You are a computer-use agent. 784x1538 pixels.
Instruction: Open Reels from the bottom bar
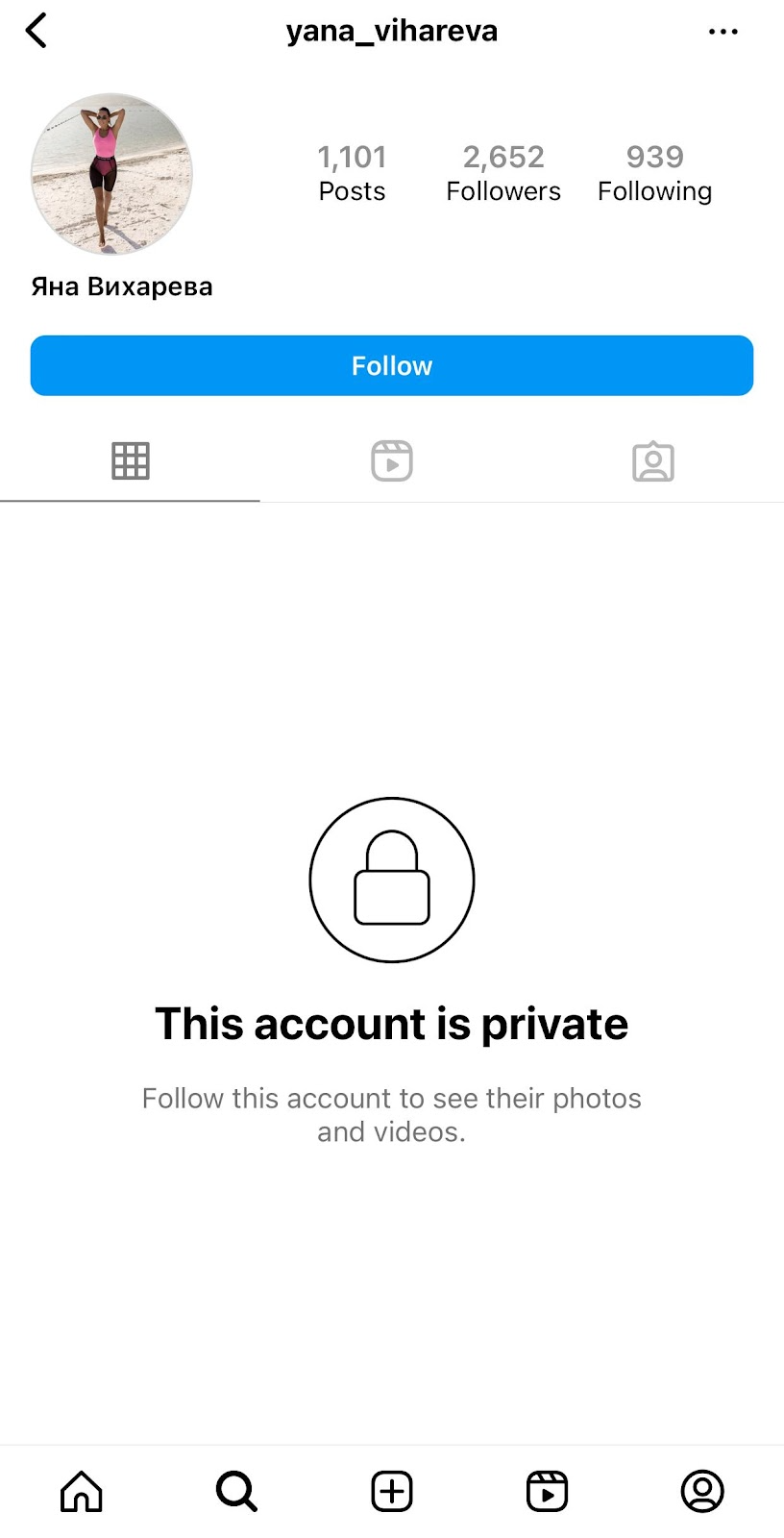(548, 1491)
